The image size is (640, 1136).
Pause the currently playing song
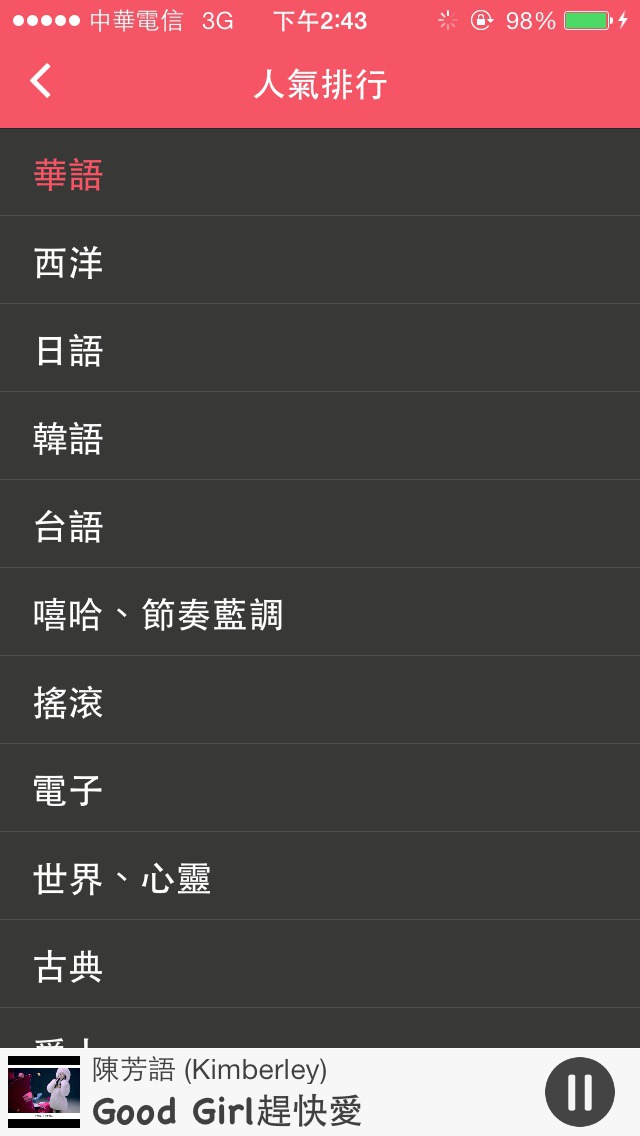579,1092
